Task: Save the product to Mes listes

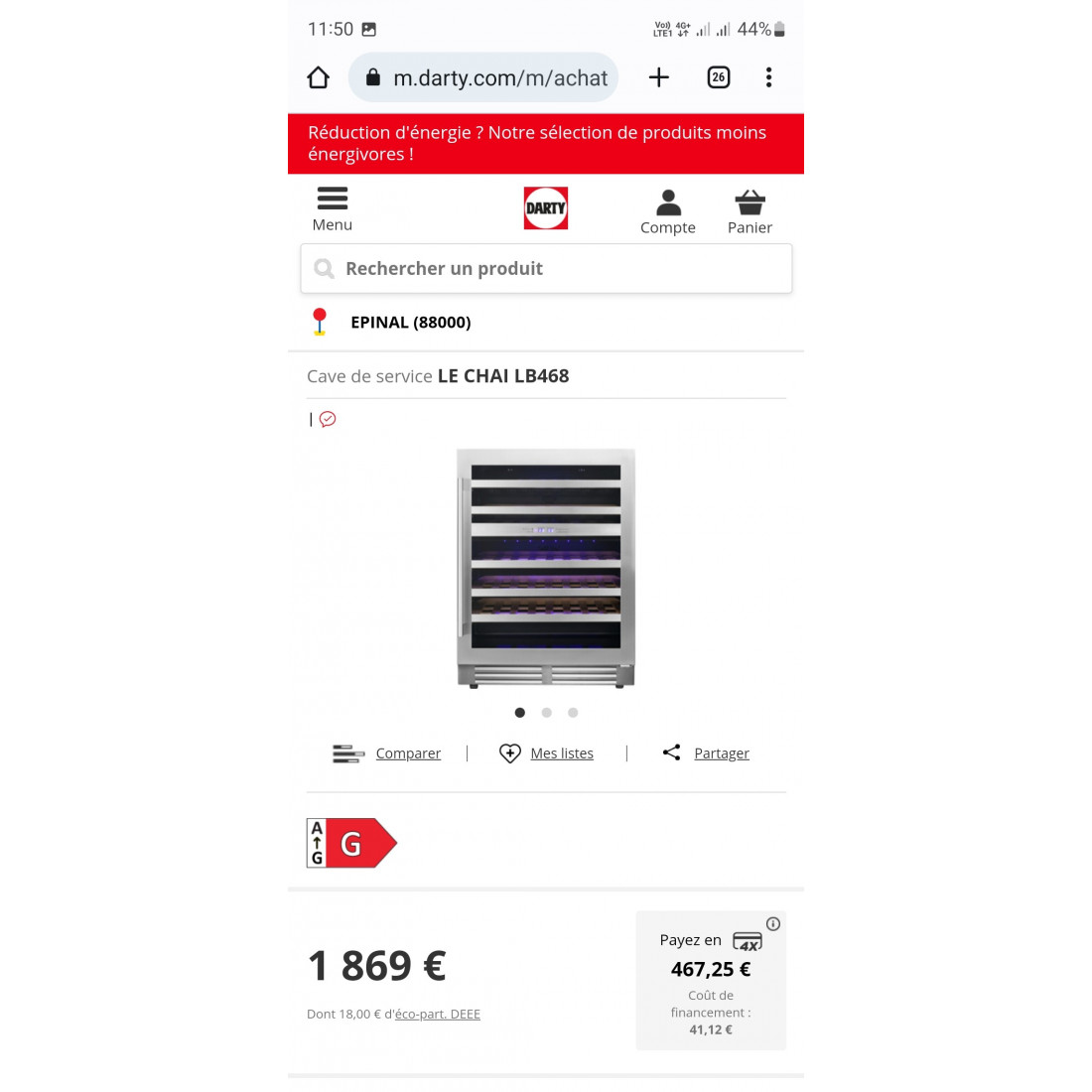Action: 561,753
